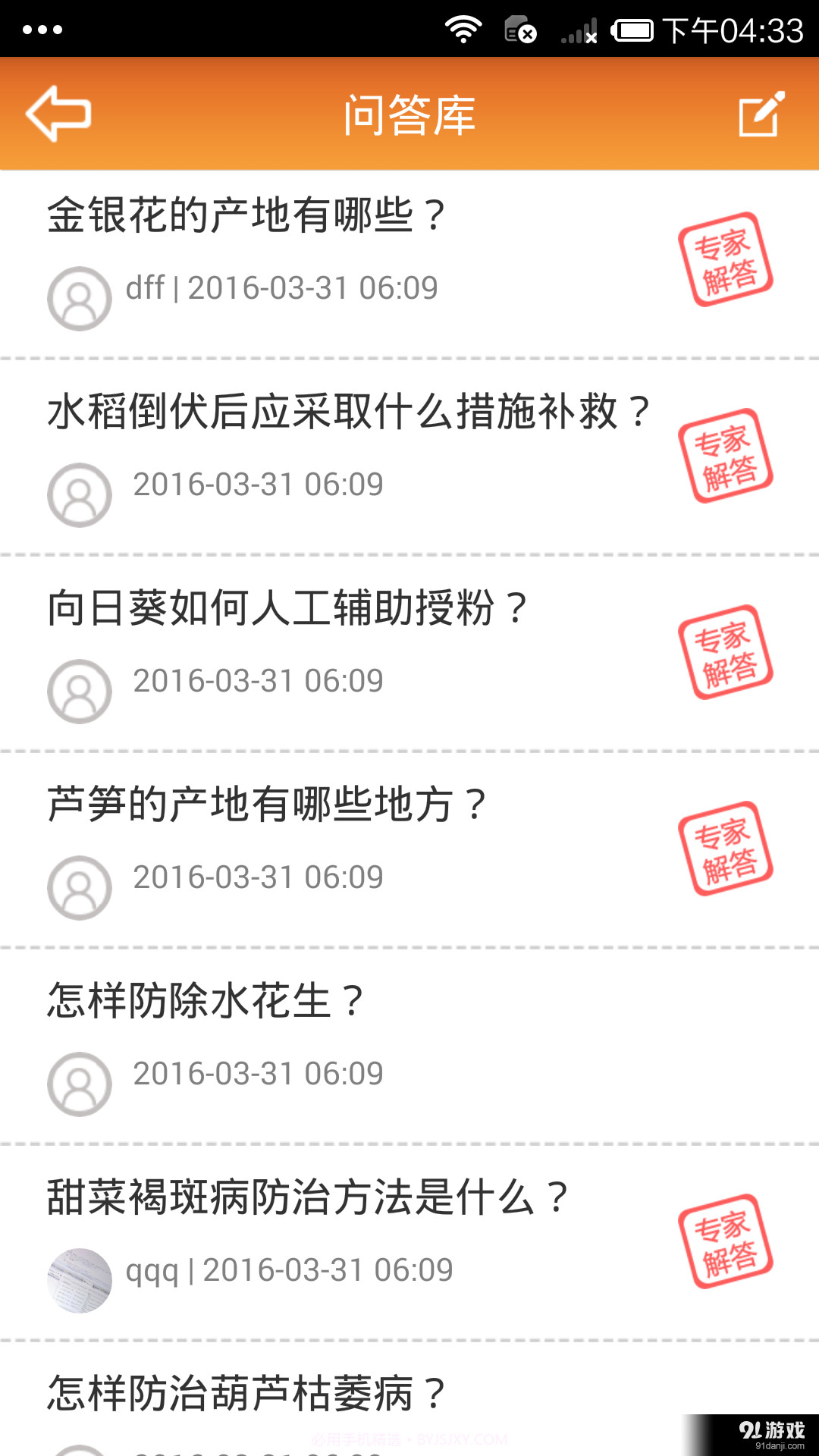Click the avatar next to user dff
Viewport: 819px width, 1456px height.
78,298
